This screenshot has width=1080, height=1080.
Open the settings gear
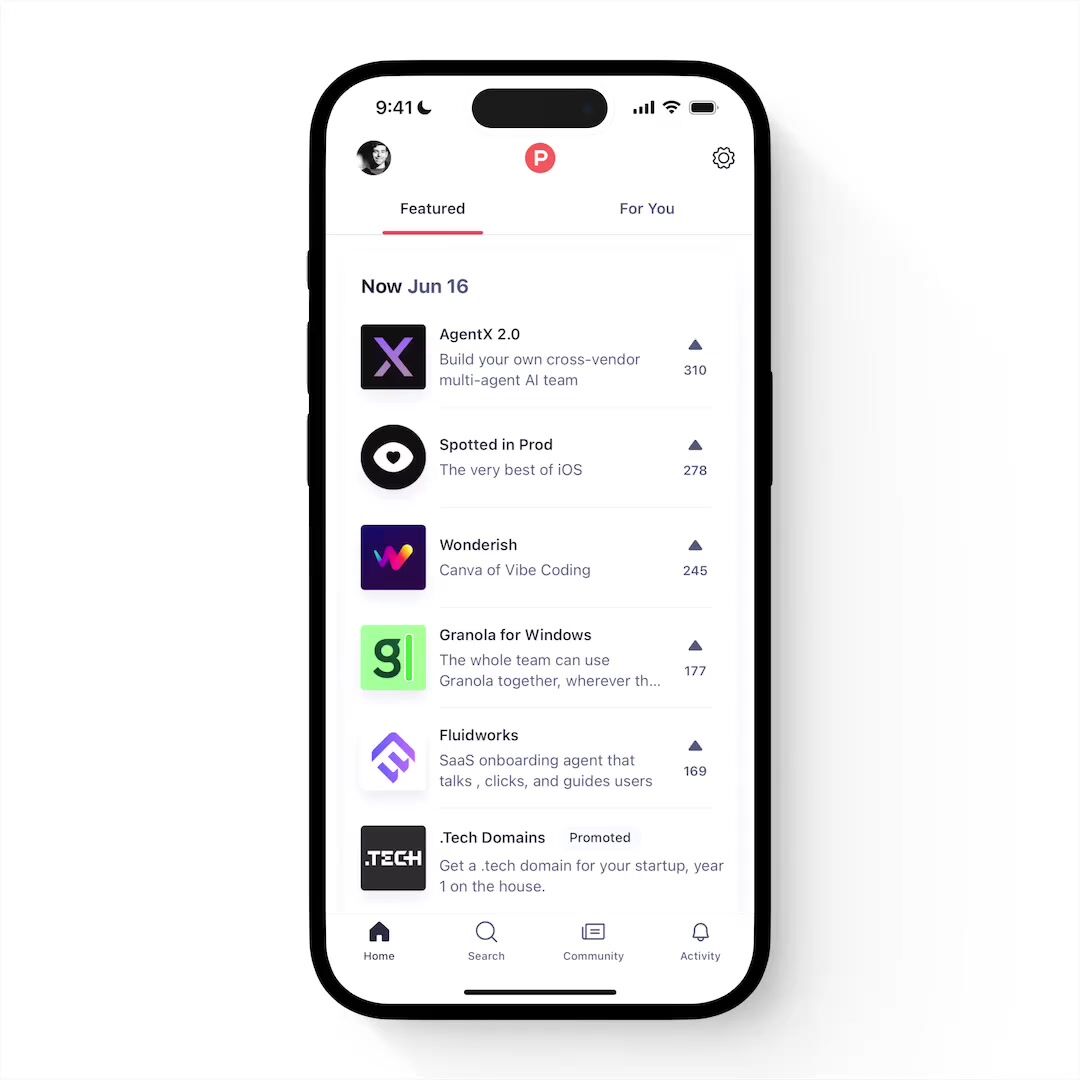(x=723, y=158)
